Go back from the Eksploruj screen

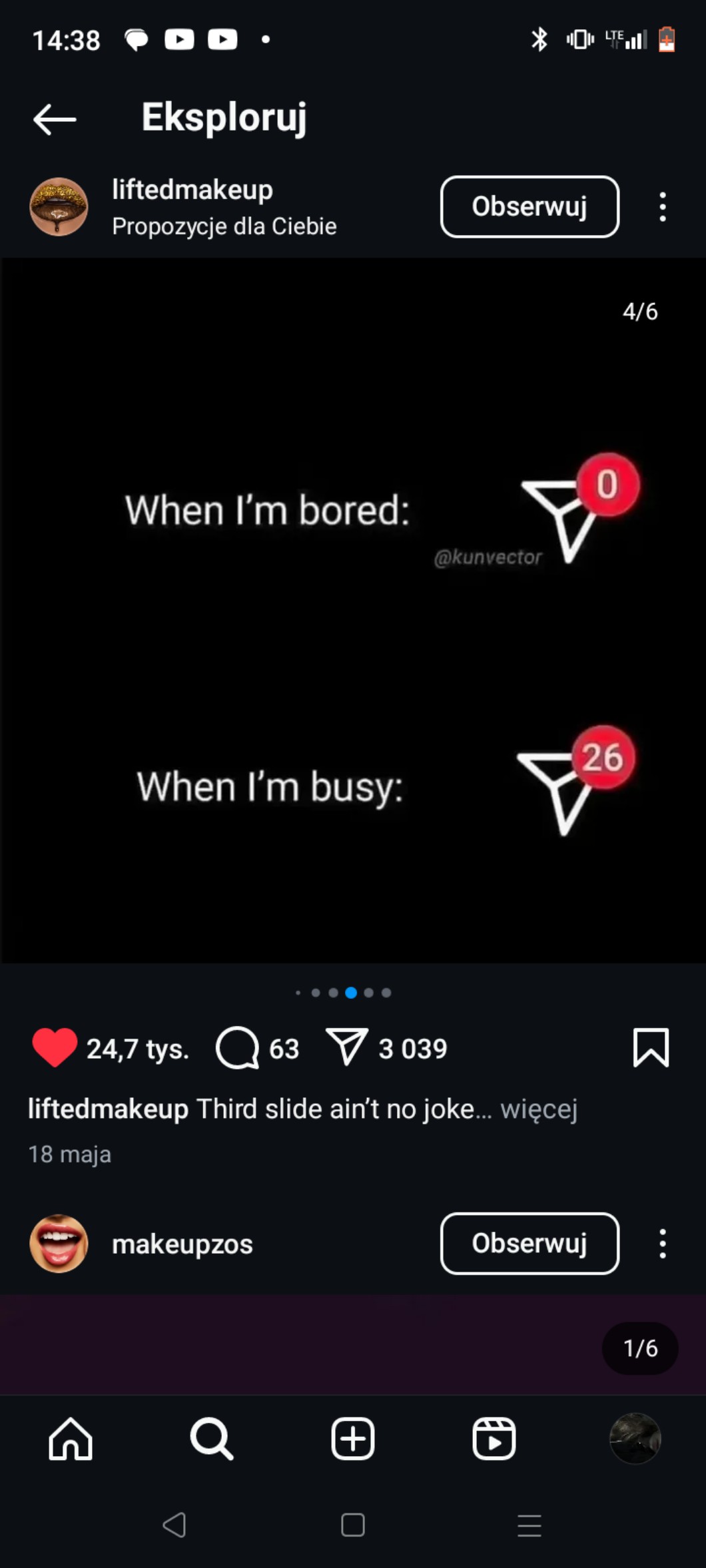[x=55, y=119]
